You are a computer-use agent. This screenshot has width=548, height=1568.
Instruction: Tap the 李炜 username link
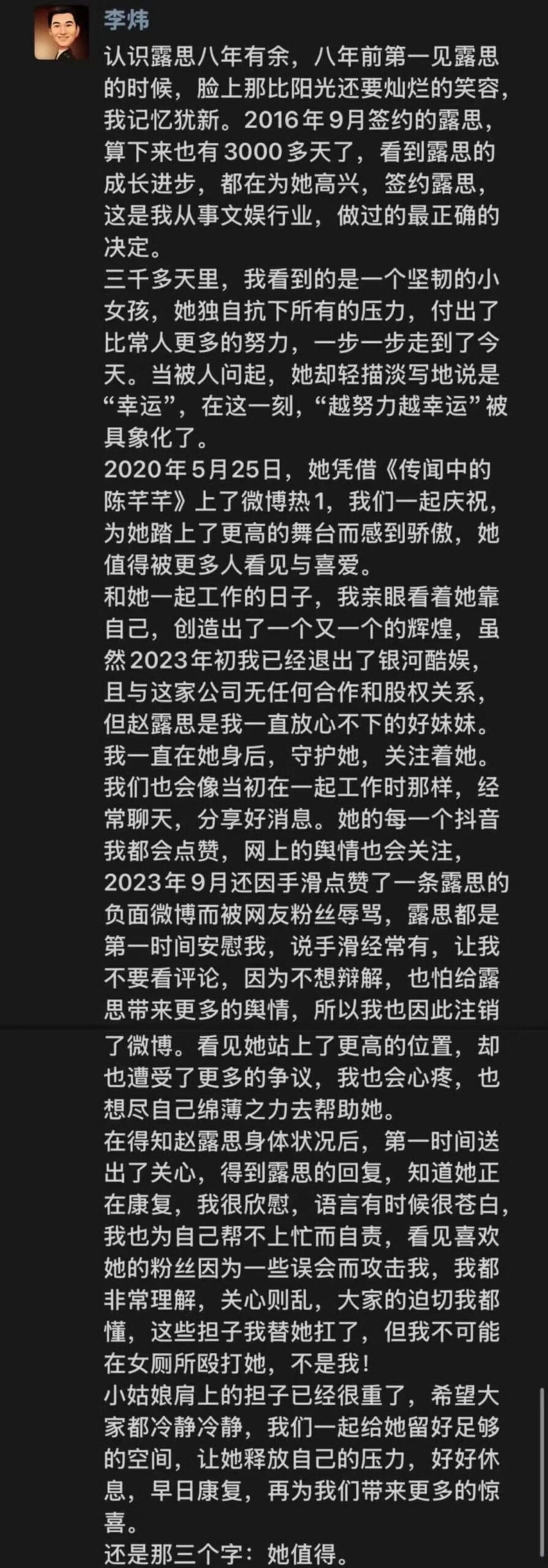[126, 20]
